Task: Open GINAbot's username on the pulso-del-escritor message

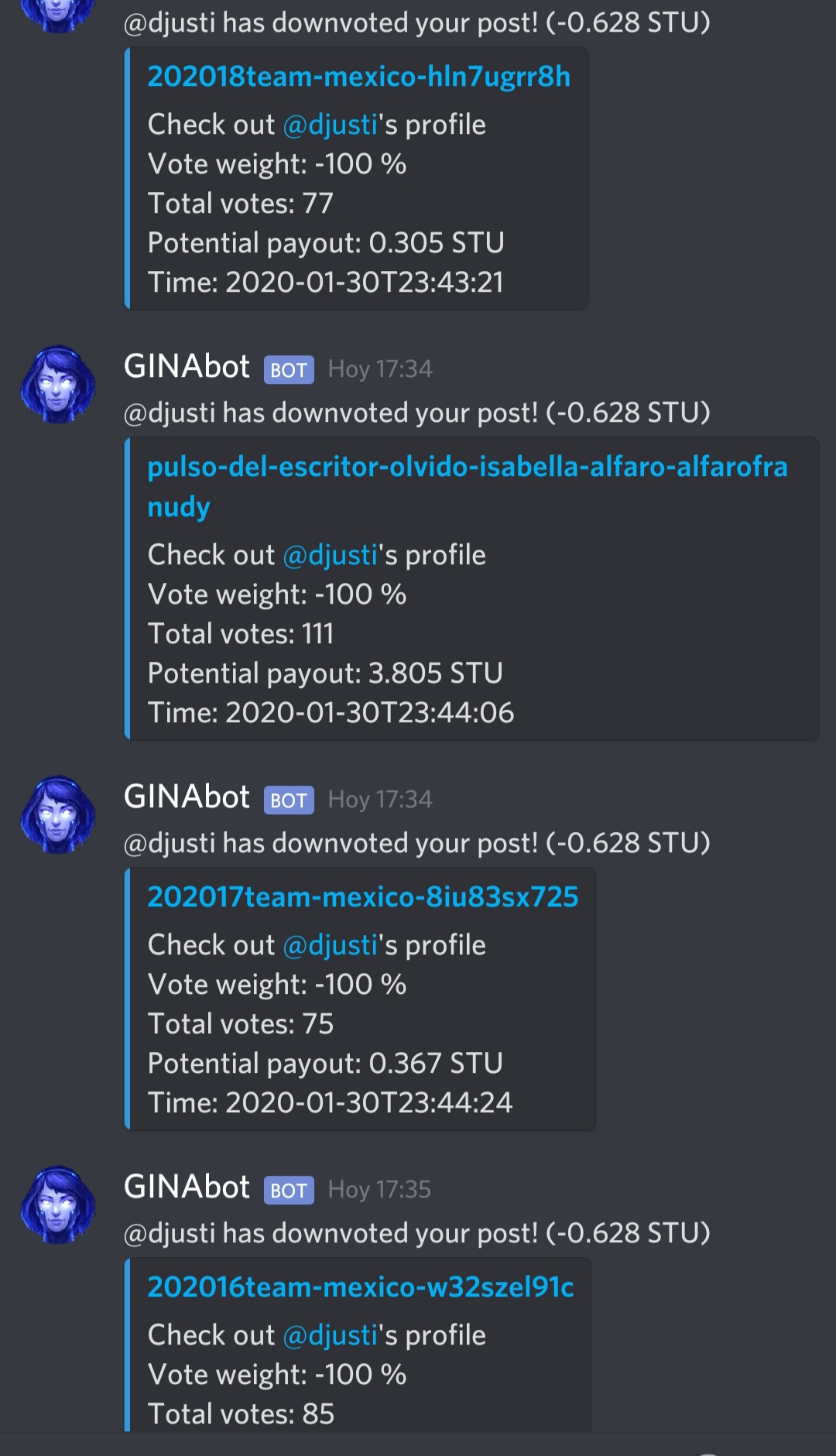Action: (187, 367)
